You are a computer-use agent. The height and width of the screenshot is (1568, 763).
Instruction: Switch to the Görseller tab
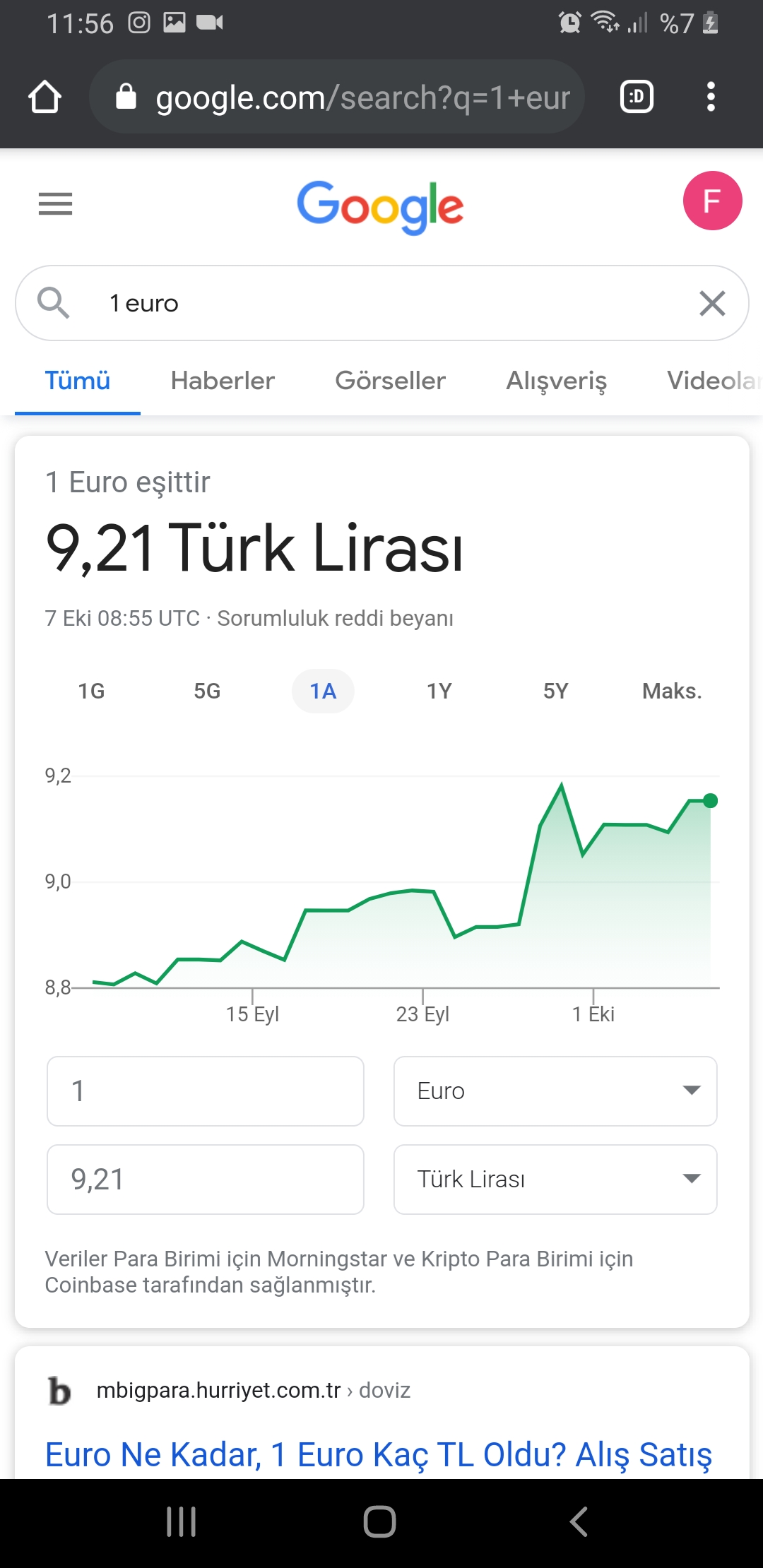390,381
